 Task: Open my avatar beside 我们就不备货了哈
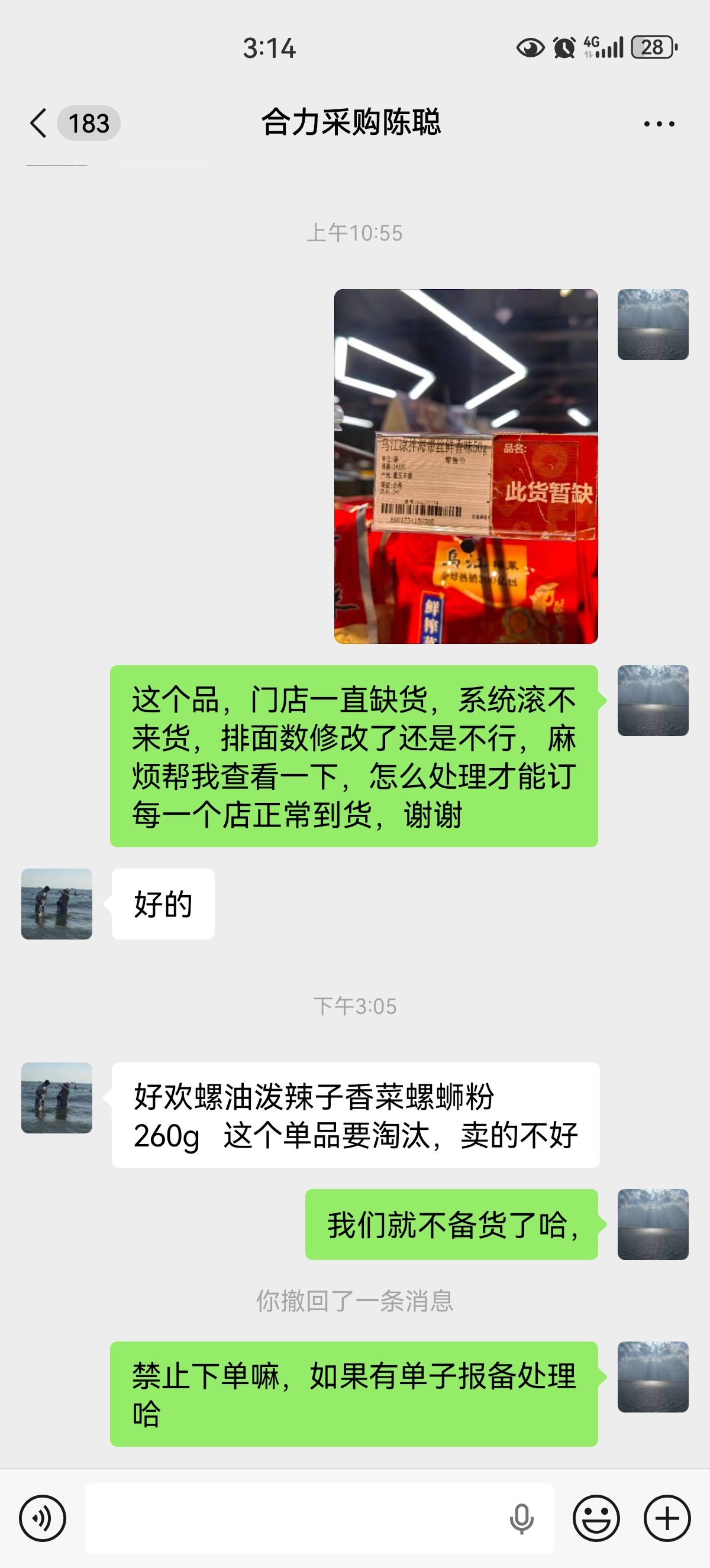pyautogui.click(x=653, y=1224)
